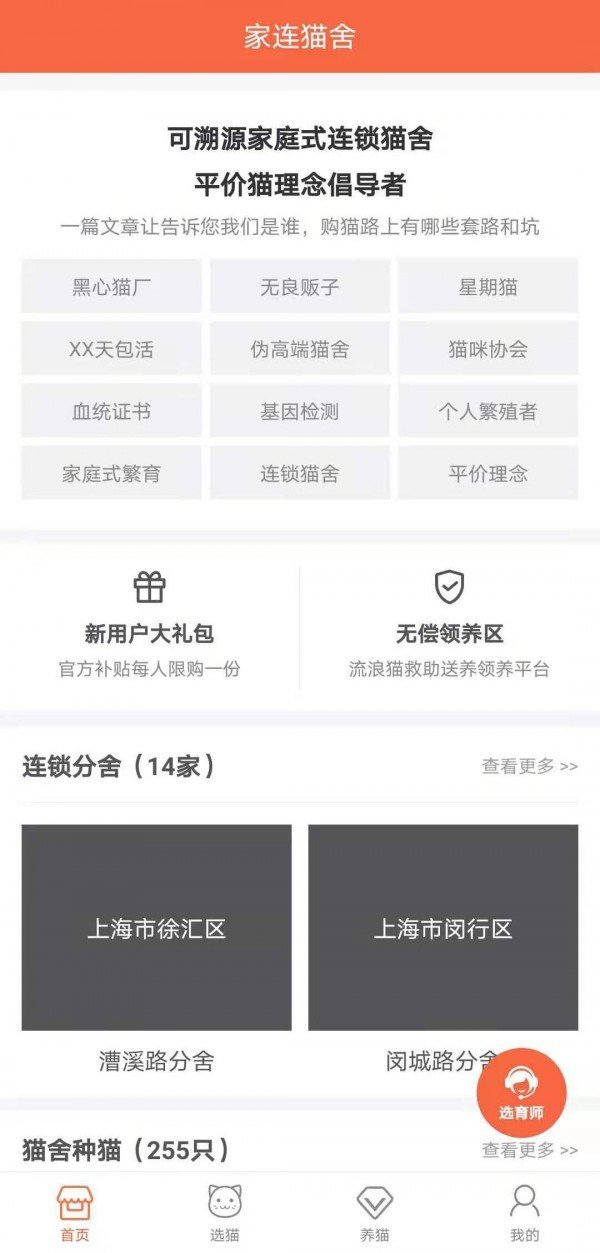The height and width of the screenshot is (1253, 600).
Task: Go to the 无偿领养区 adoption section
Action: point(449,626)
